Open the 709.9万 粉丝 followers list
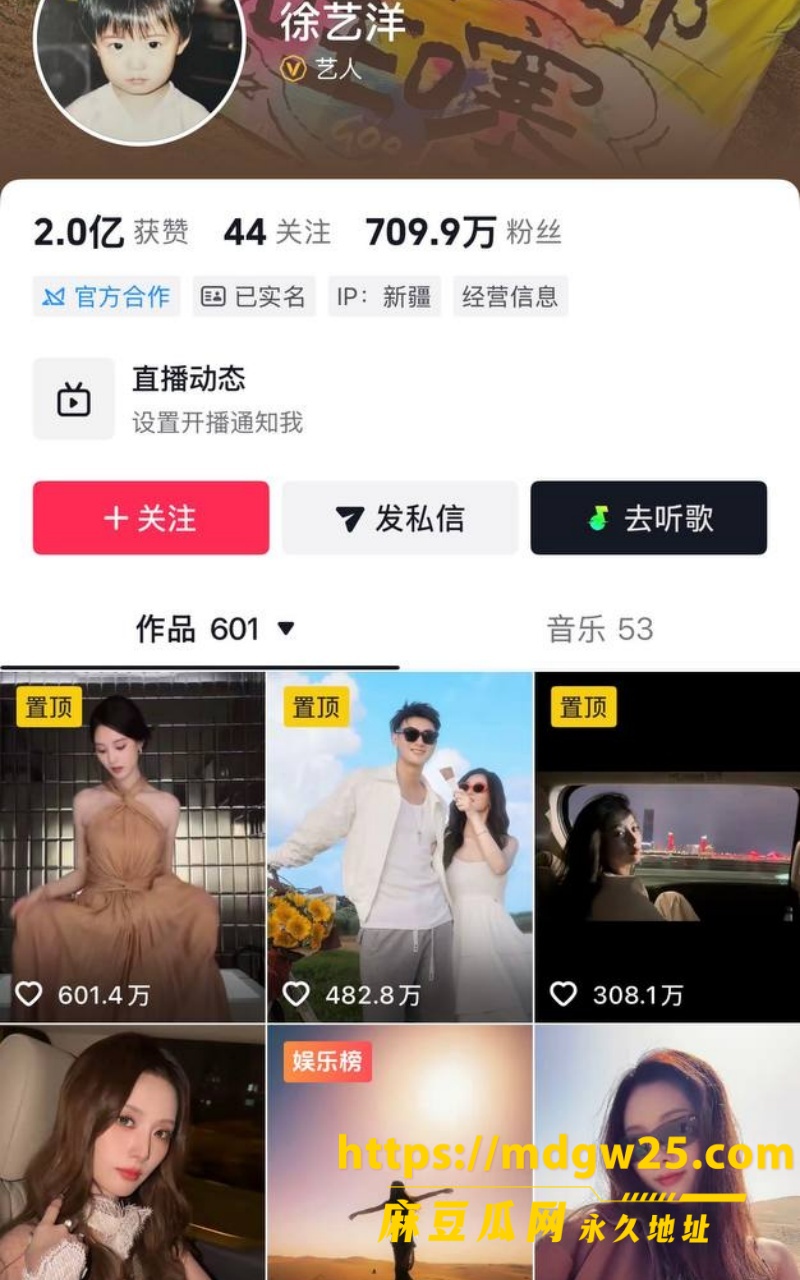Viewport: 800px width, 1280px height. click(463, 232)
